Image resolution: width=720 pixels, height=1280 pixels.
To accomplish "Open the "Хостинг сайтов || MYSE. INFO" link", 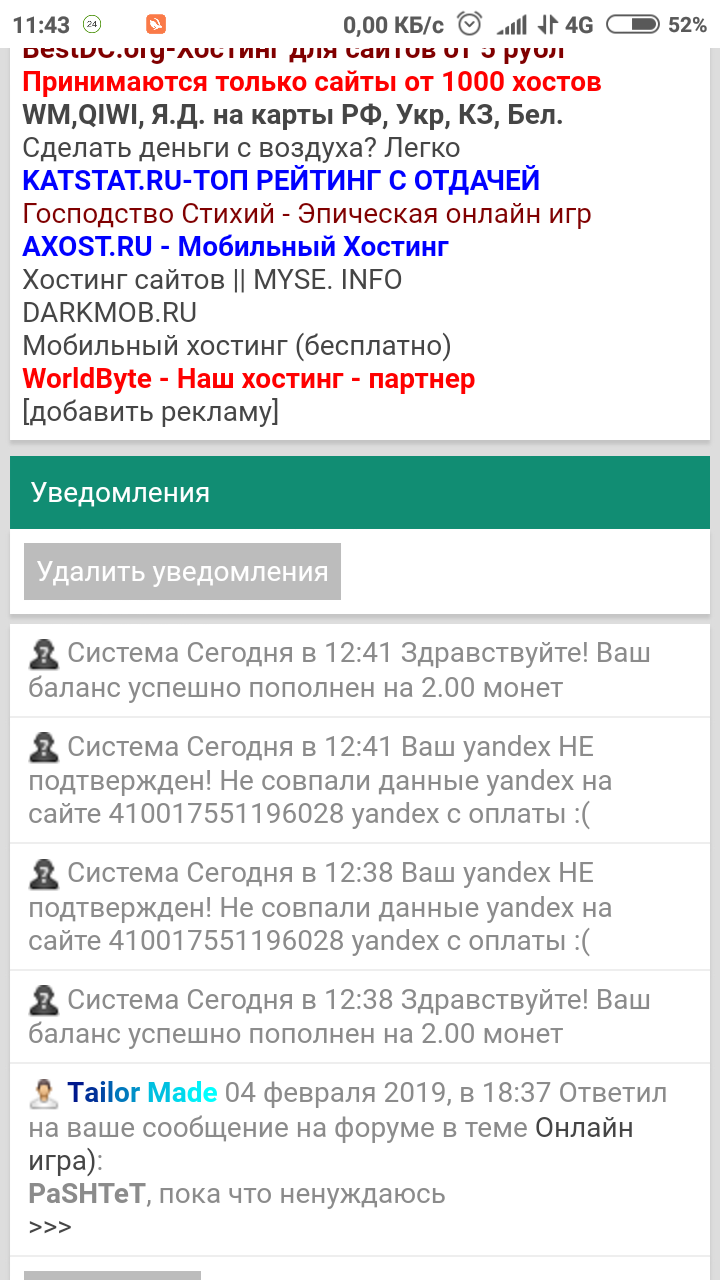I will (x=212, y=280).
